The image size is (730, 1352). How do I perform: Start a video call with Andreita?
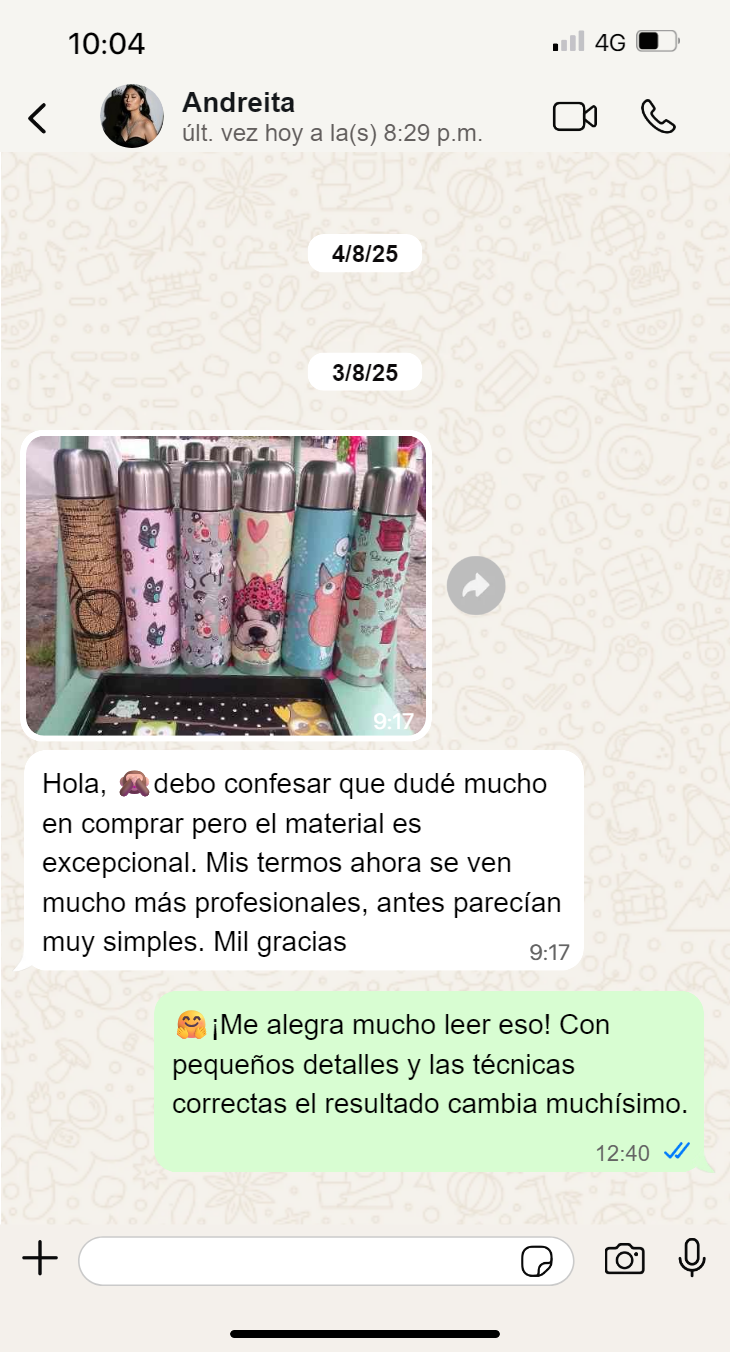(x=575, y=117)
